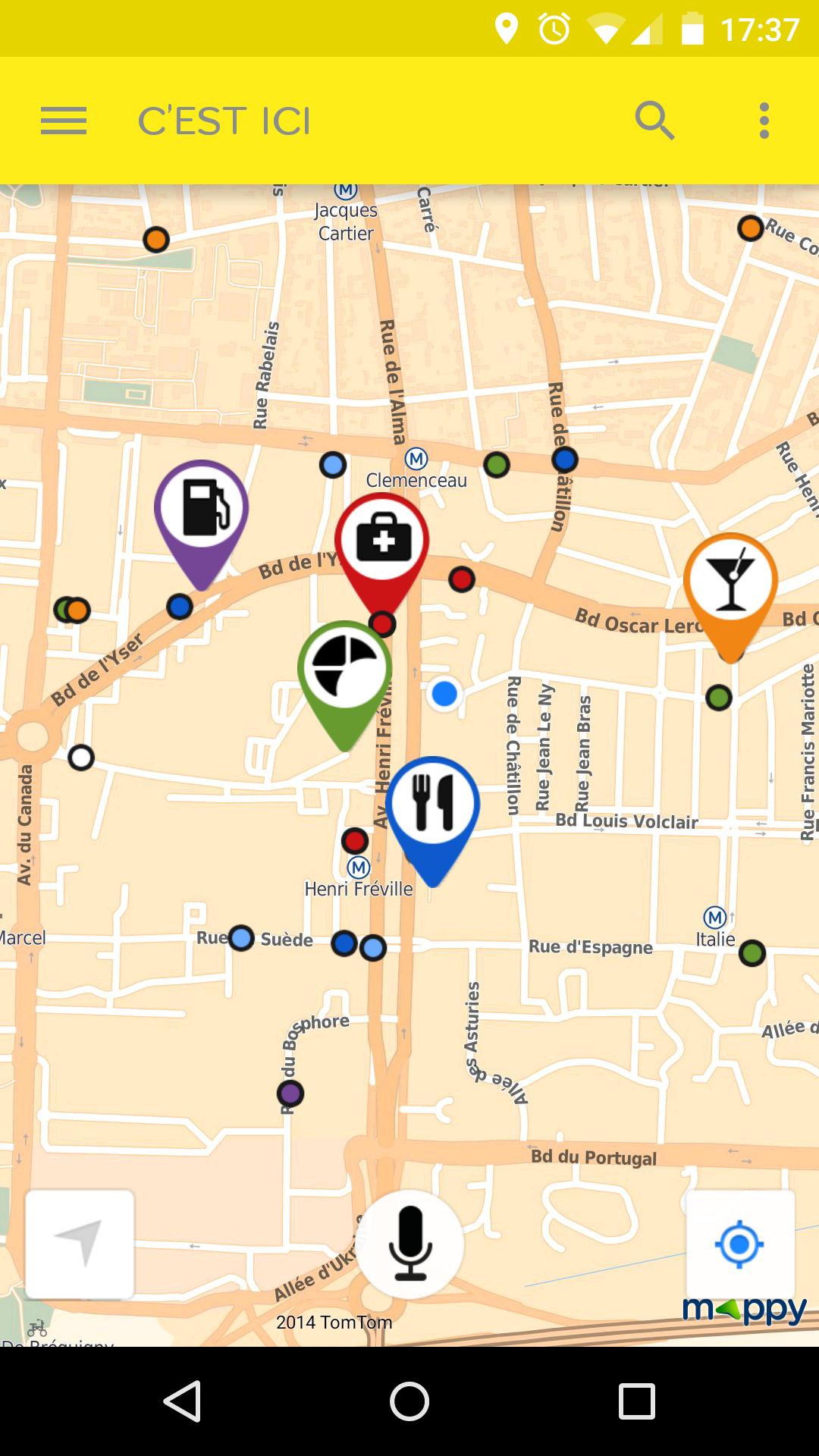Select the blue restaurant fork-knife pin
819x1456 pixels.
pyautogui.click(x=432, y=805)
